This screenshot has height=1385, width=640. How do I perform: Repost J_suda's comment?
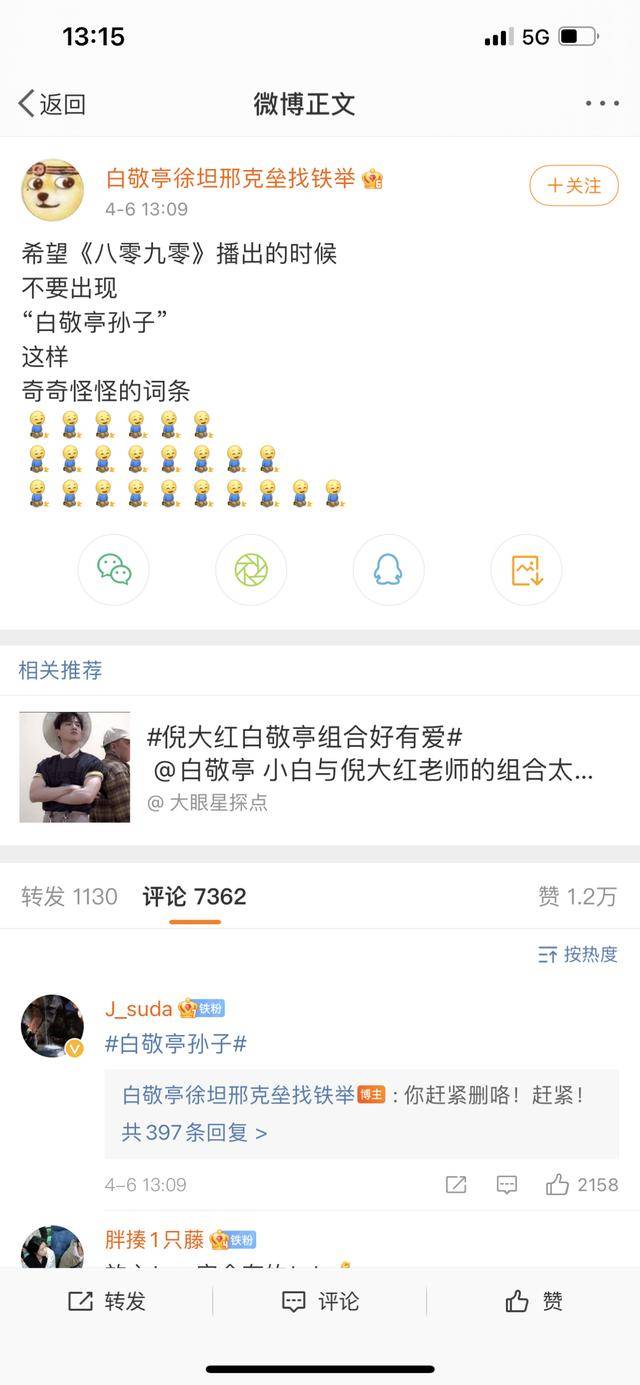(456, 1185)
